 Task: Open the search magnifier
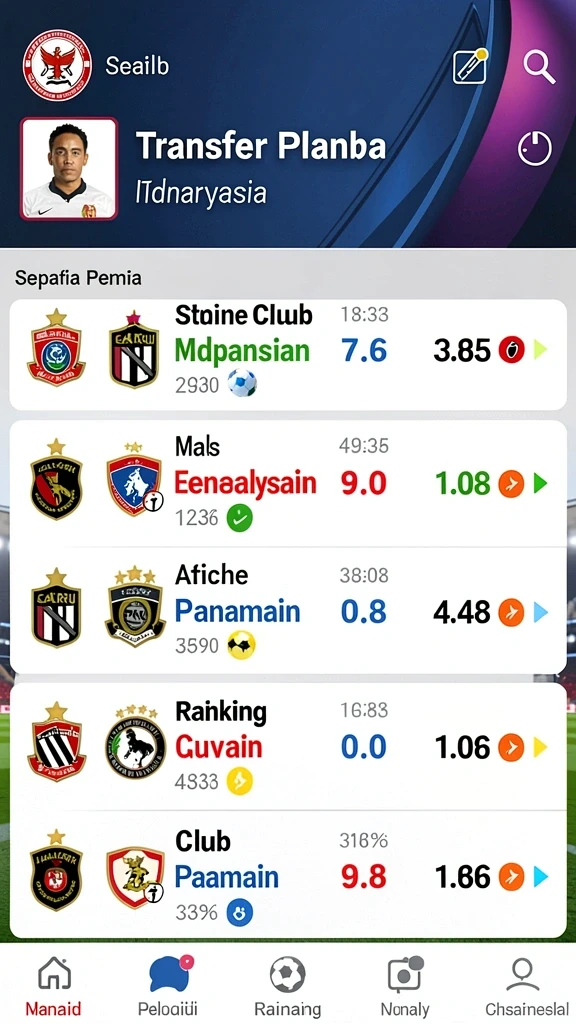(x=539, y=67)
